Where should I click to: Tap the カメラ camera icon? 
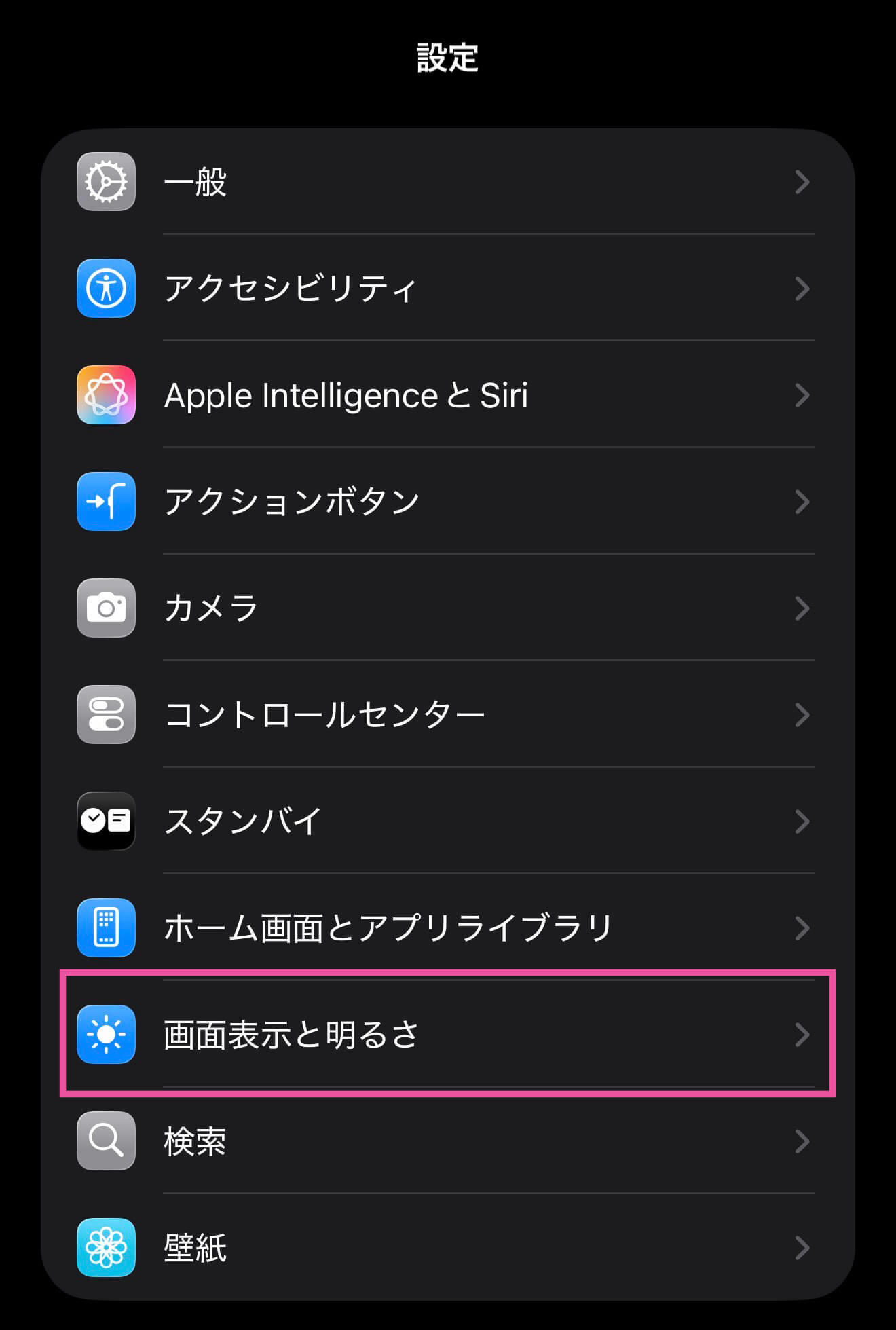point(106,608)
